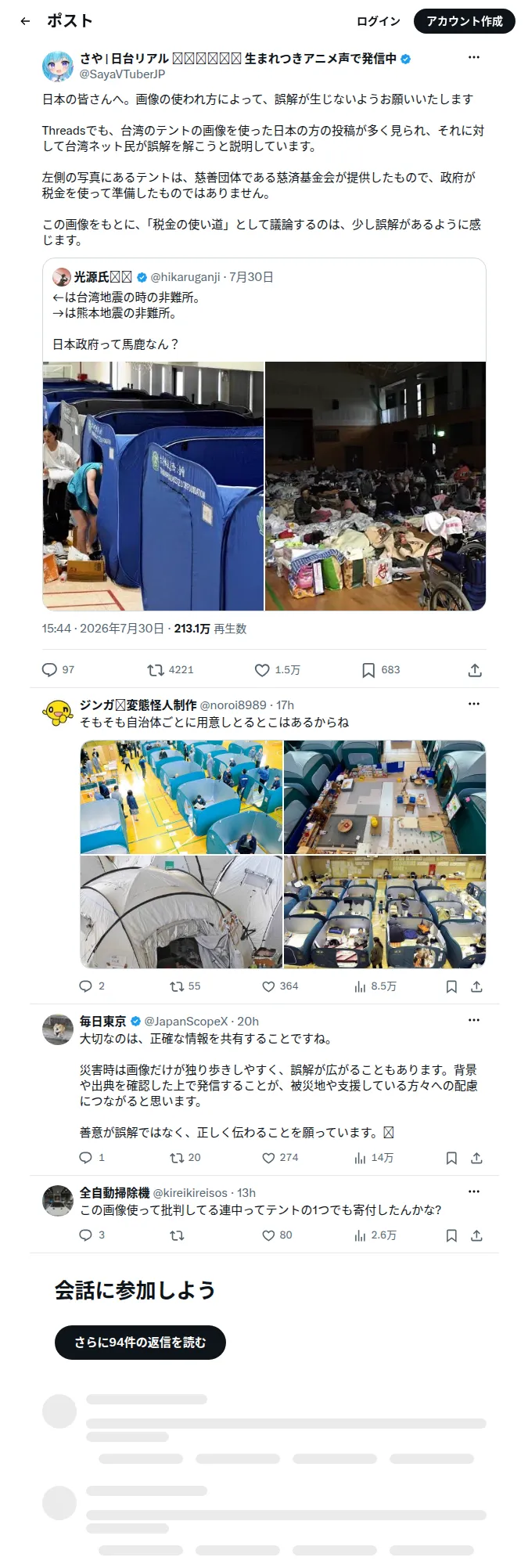Share the main post
This screenshot has height=1568, width=528.
(x=475, y=670)
